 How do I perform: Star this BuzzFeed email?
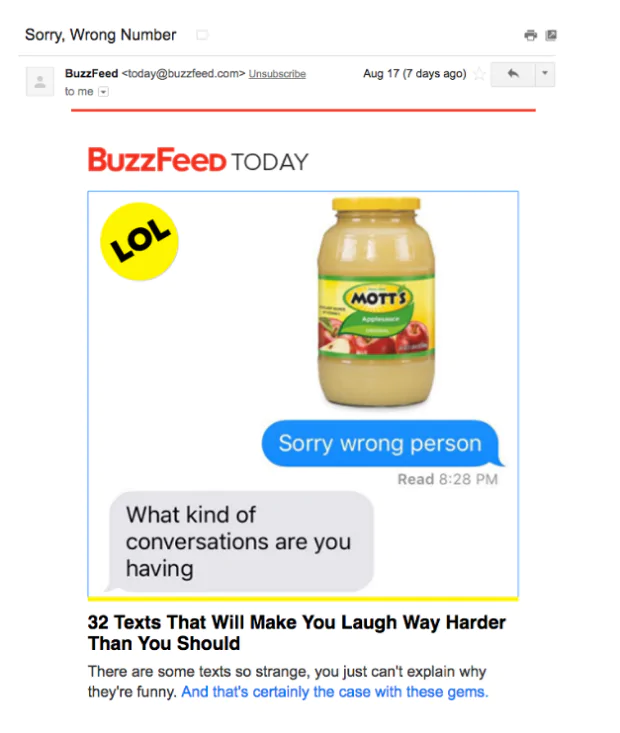click(479, 74)
